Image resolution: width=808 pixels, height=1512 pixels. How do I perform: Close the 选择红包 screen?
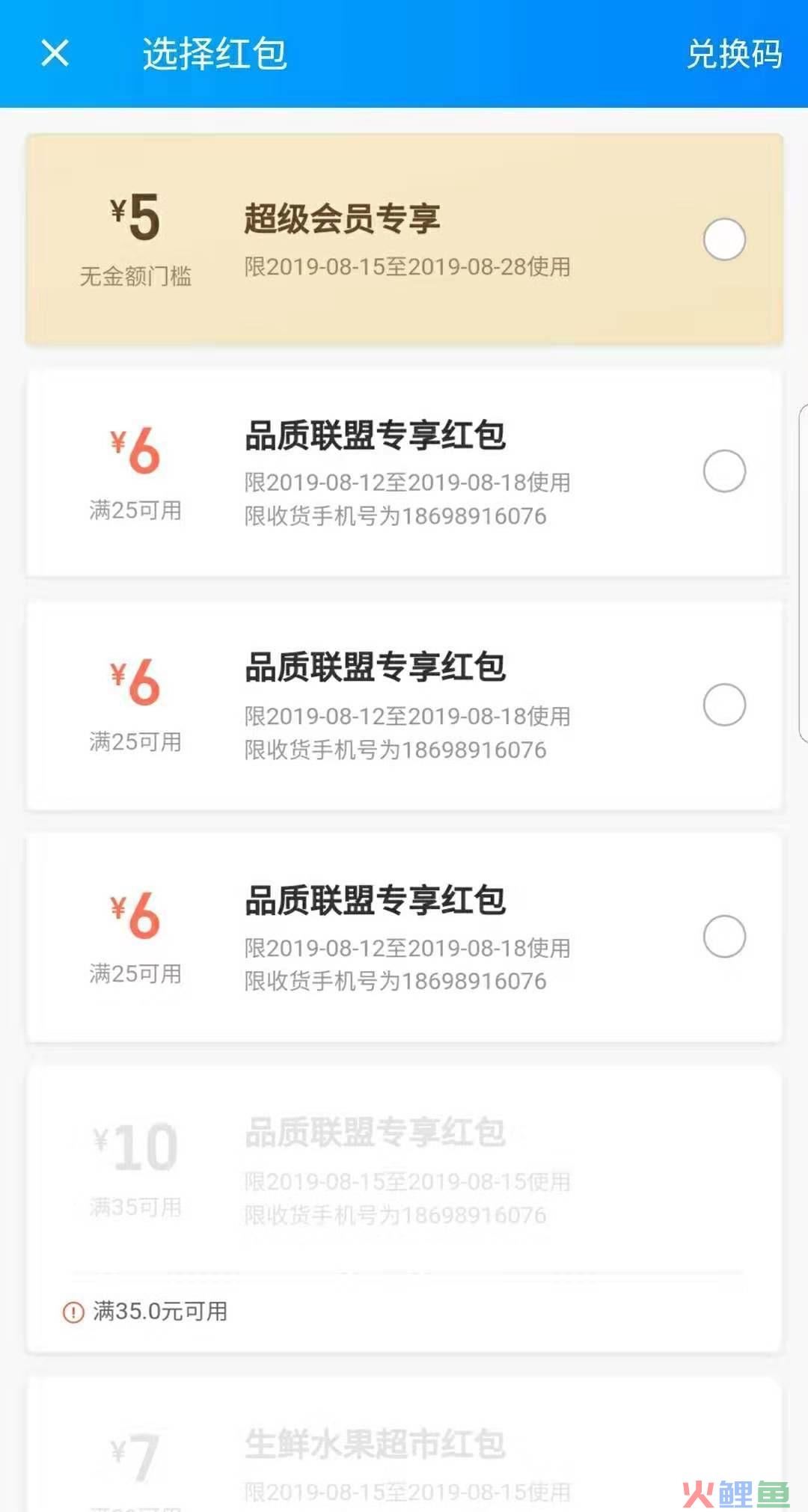(x=55, y=53)
